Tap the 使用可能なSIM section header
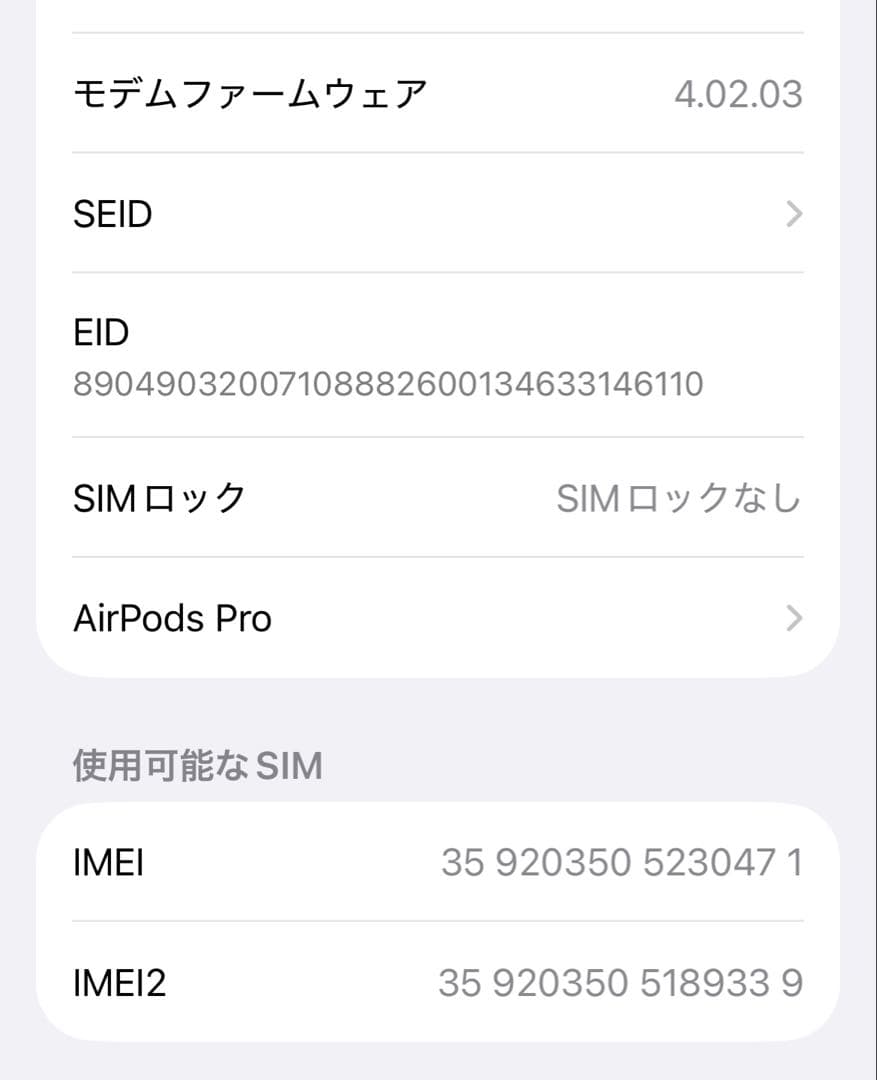This screenshot has width=877, height=1080. pos(196,766)
